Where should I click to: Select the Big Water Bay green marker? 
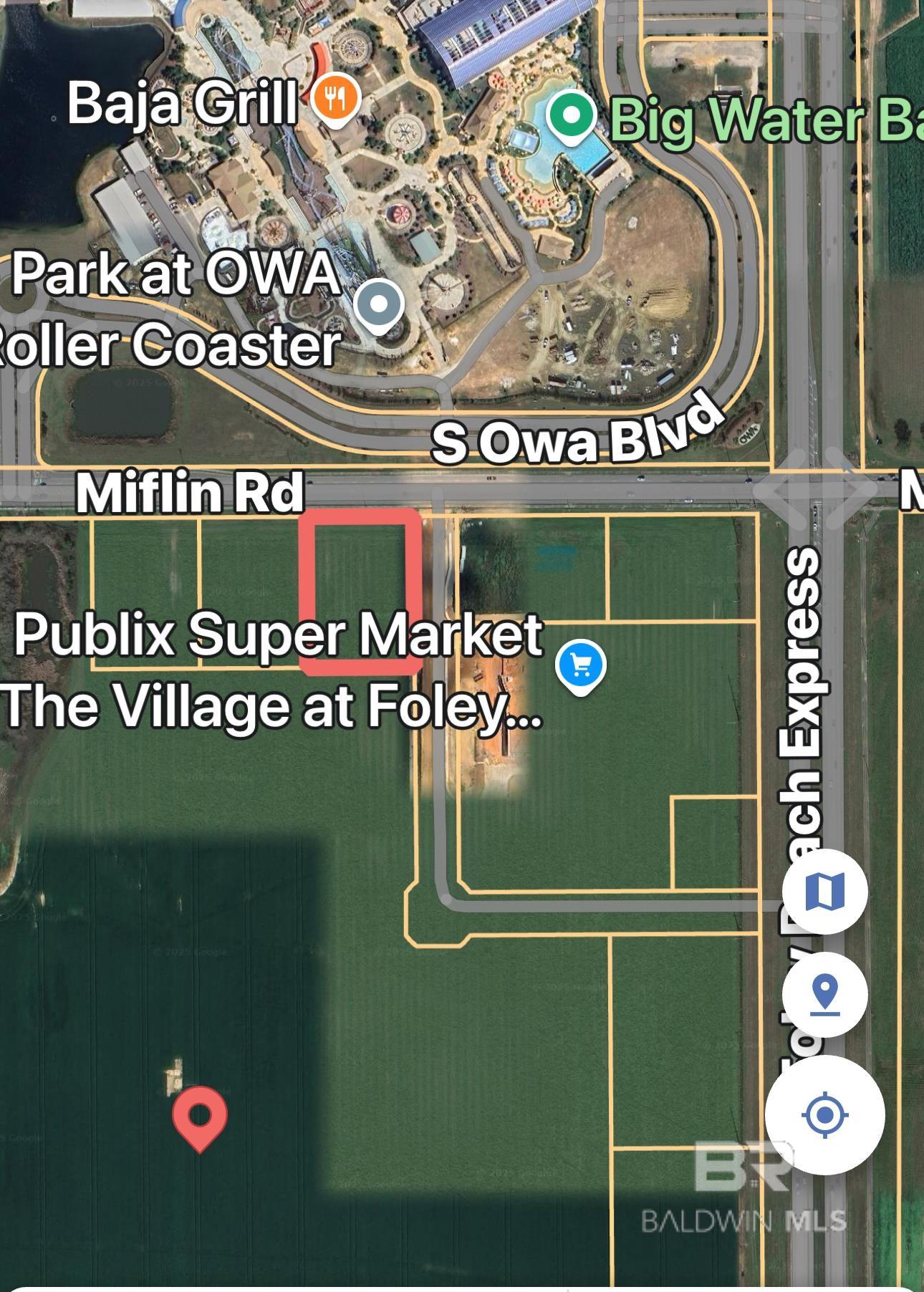click(x=571, y=116)
